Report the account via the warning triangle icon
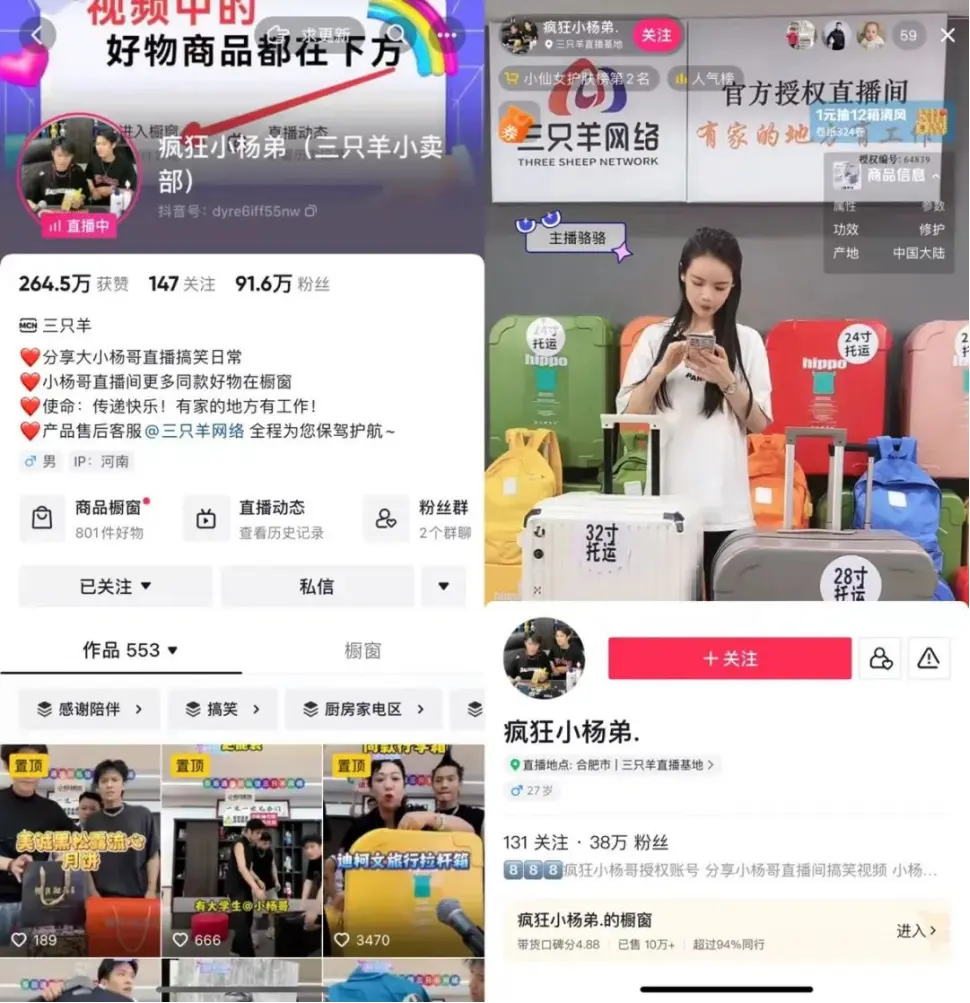Screen dimensions: 970x1003 pyautogui.click(x=930, y=658)
